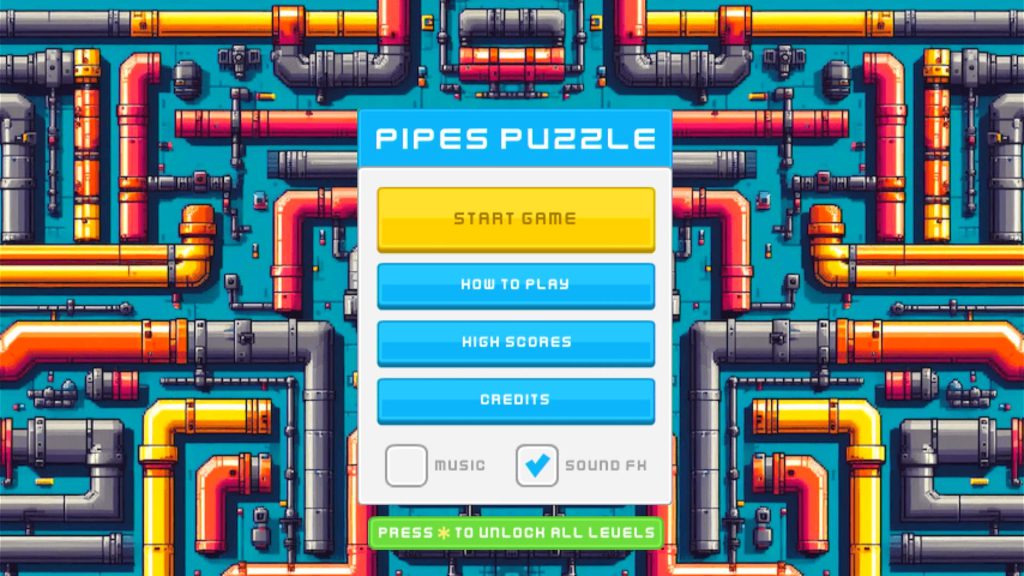View the High Scores
Screen dimensions: 1024x576
click(515, 342)
